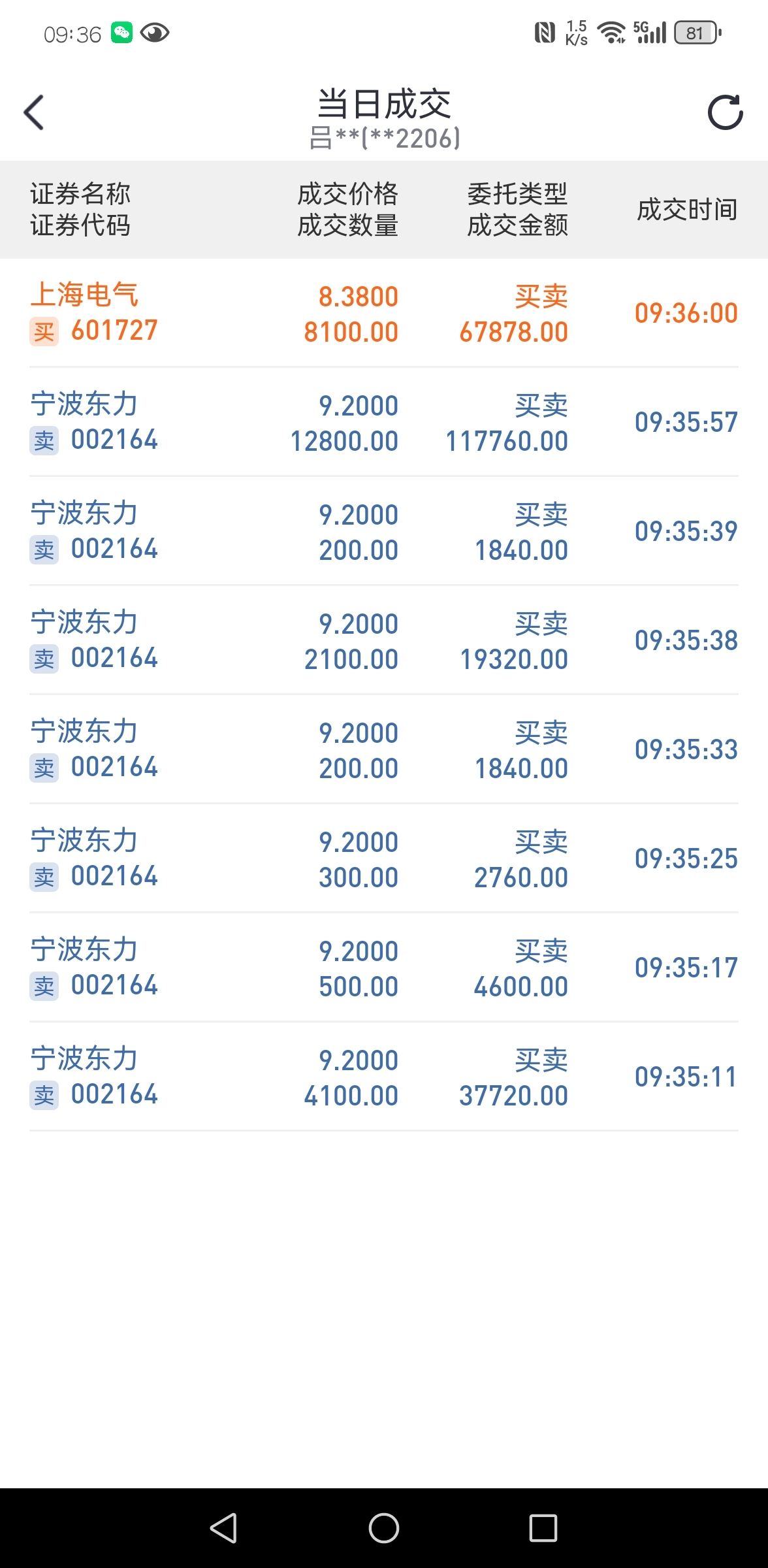Open the 宁波东力 sell trade at 09:35:39
This screenshot has width=768, height=1568.
384,531
